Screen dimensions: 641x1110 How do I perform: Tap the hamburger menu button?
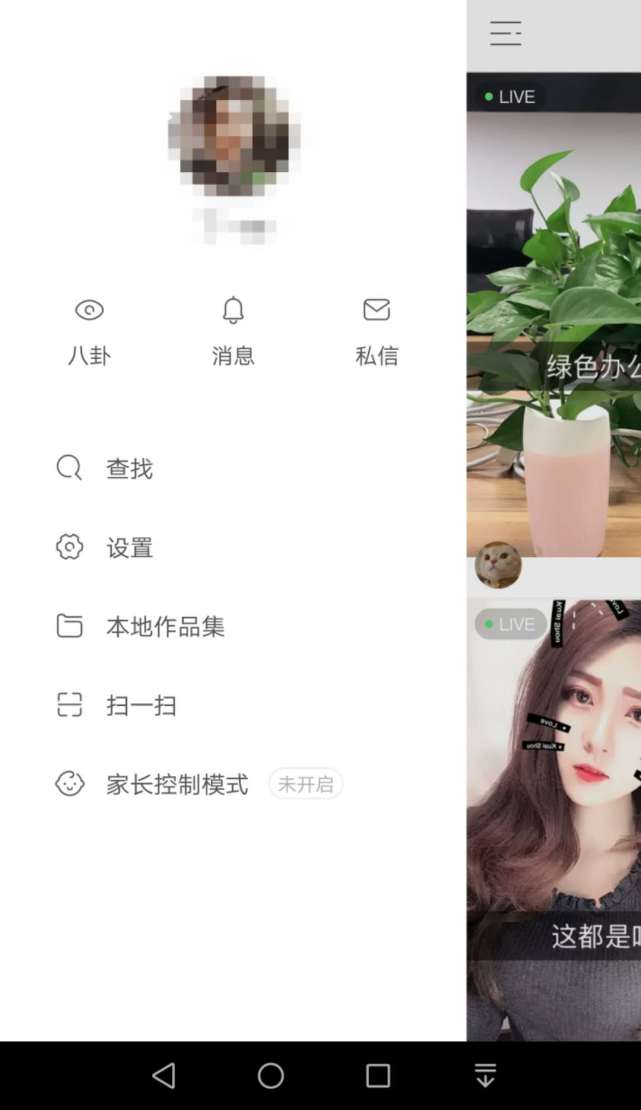506,33
